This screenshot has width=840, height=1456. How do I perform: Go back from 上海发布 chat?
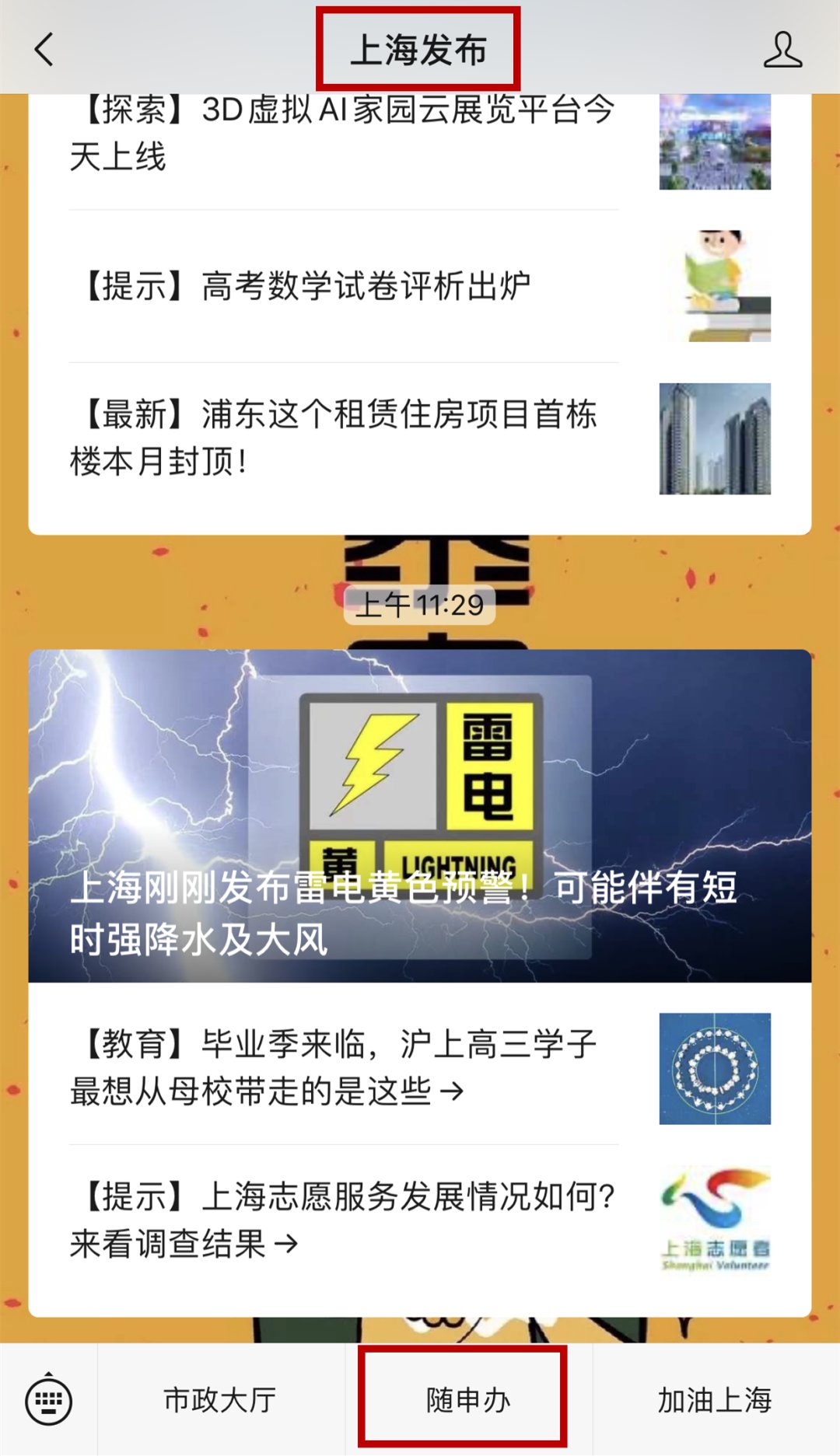point(45,50)
